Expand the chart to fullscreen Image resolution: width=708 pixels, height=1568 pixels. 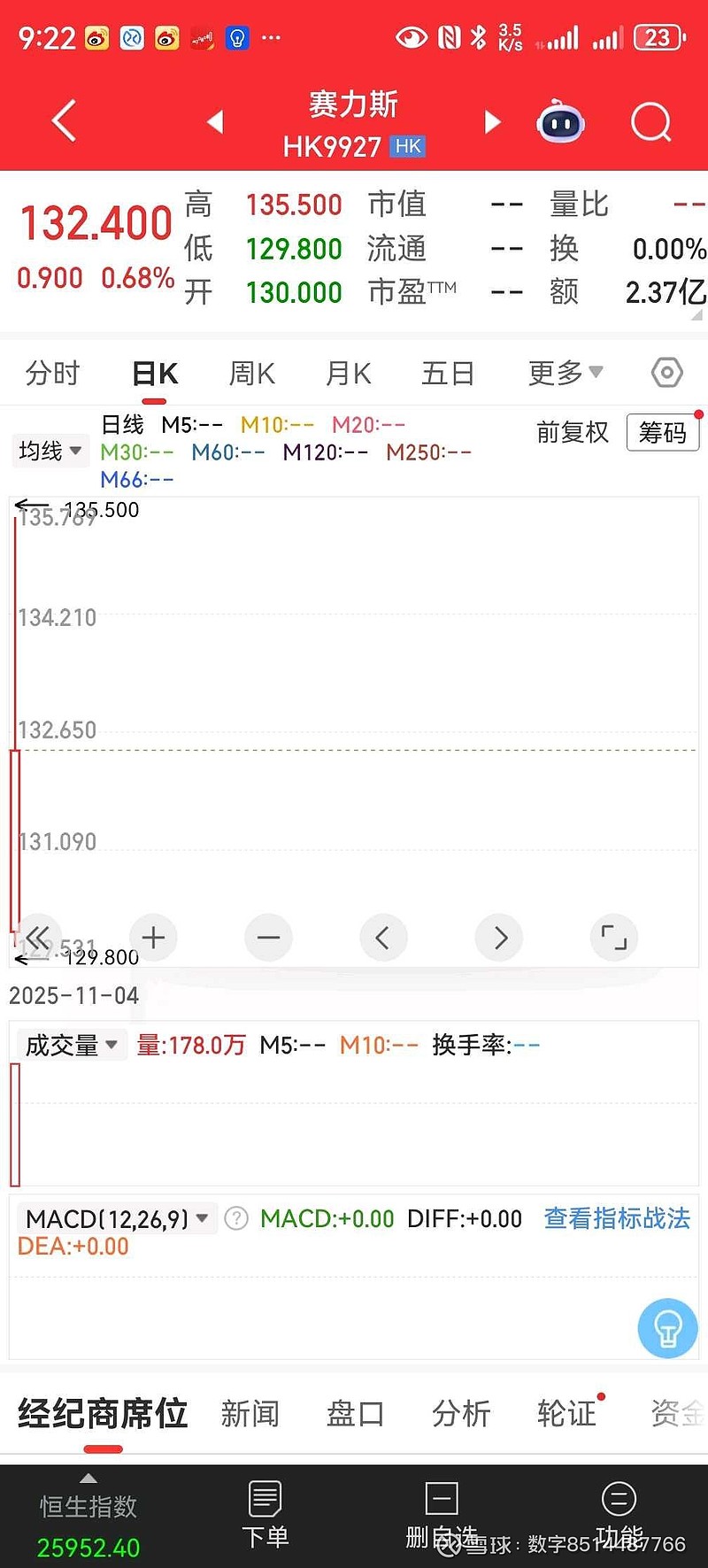tap(613, 937)
